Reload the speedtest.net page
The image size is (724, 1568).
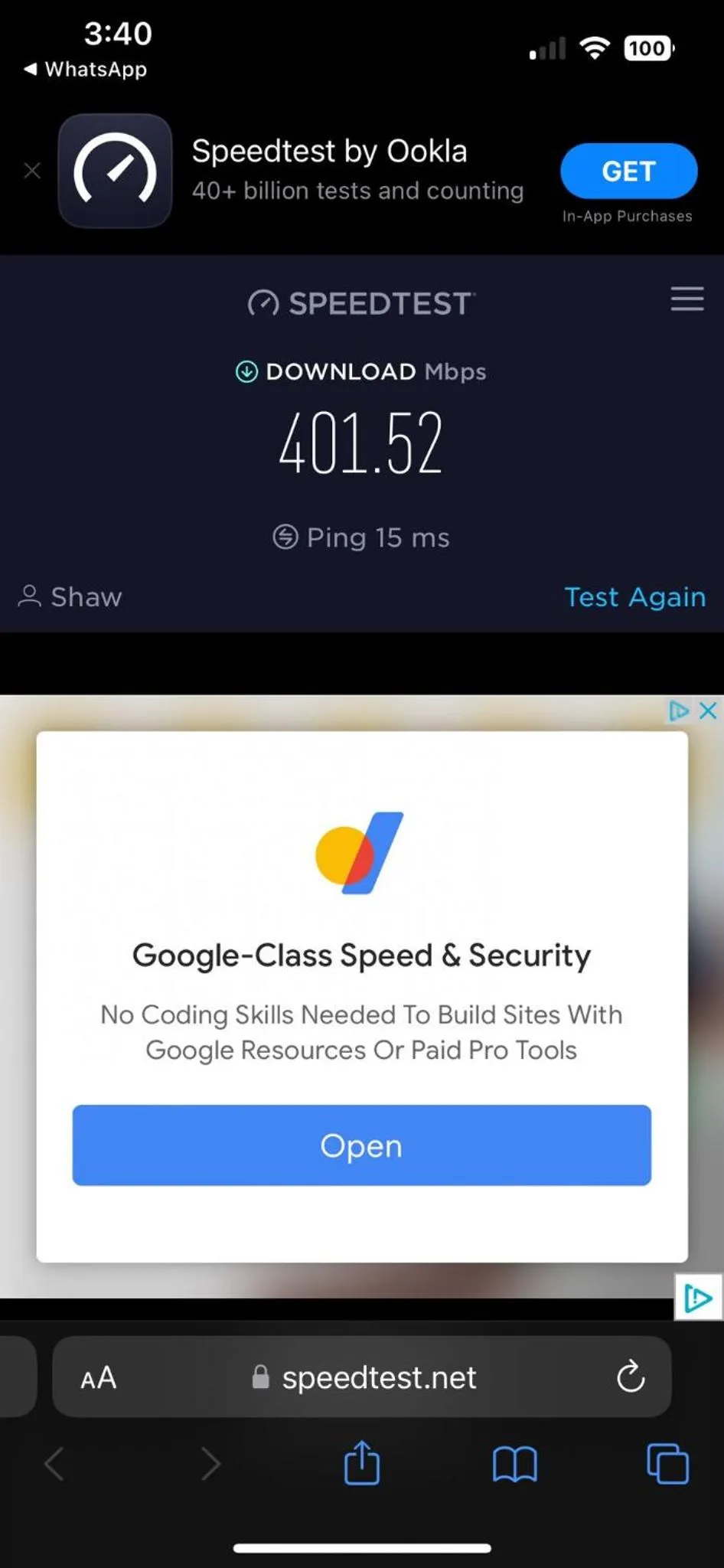(631, 1378)
